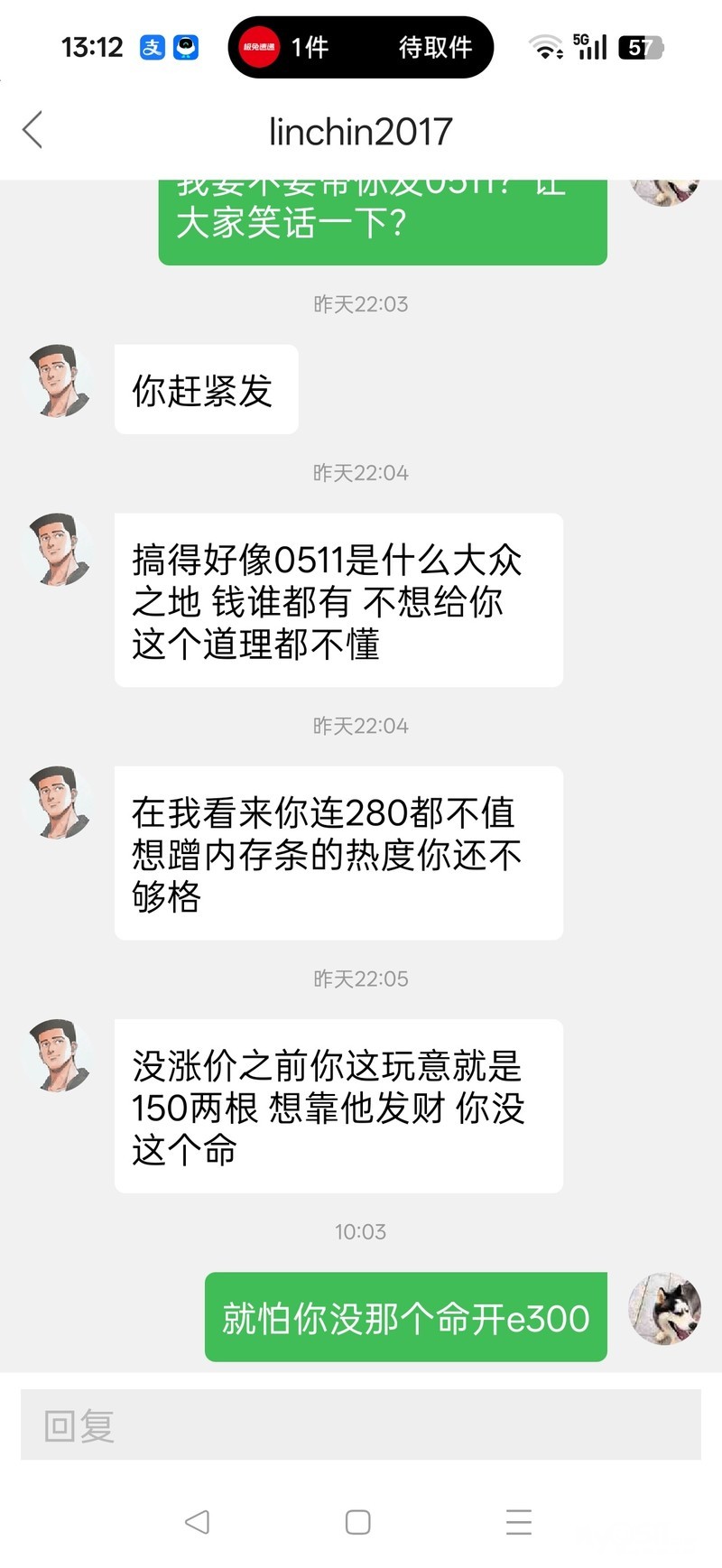Open the 待取件 delivery status capsule

tap(361, 47)
